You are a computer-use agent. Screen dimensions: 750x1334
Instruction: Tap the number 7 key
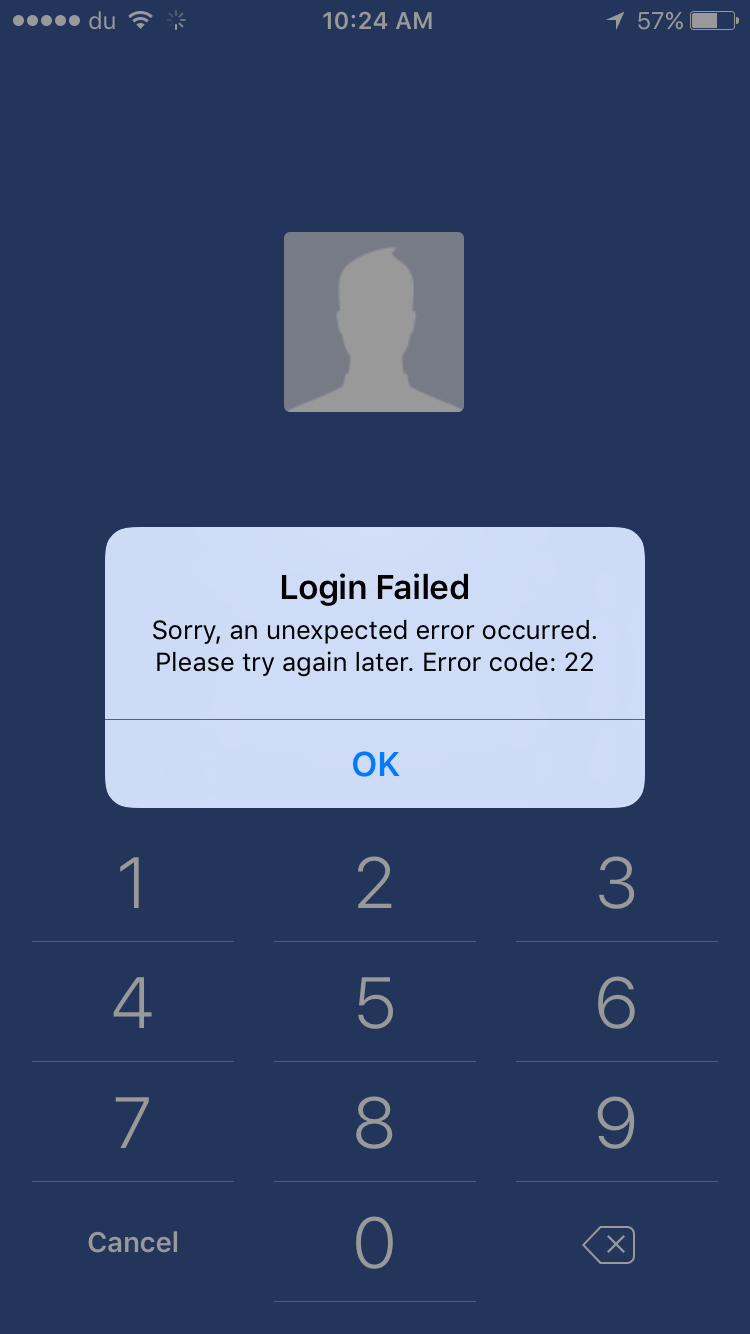133,1122
